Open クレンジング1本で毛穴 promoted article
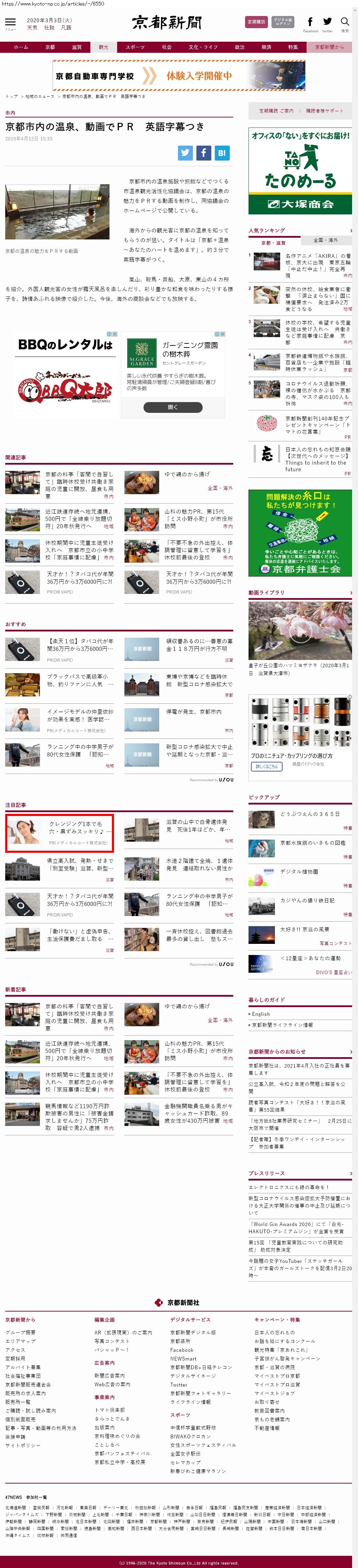358x1568 pixels. 60,833
